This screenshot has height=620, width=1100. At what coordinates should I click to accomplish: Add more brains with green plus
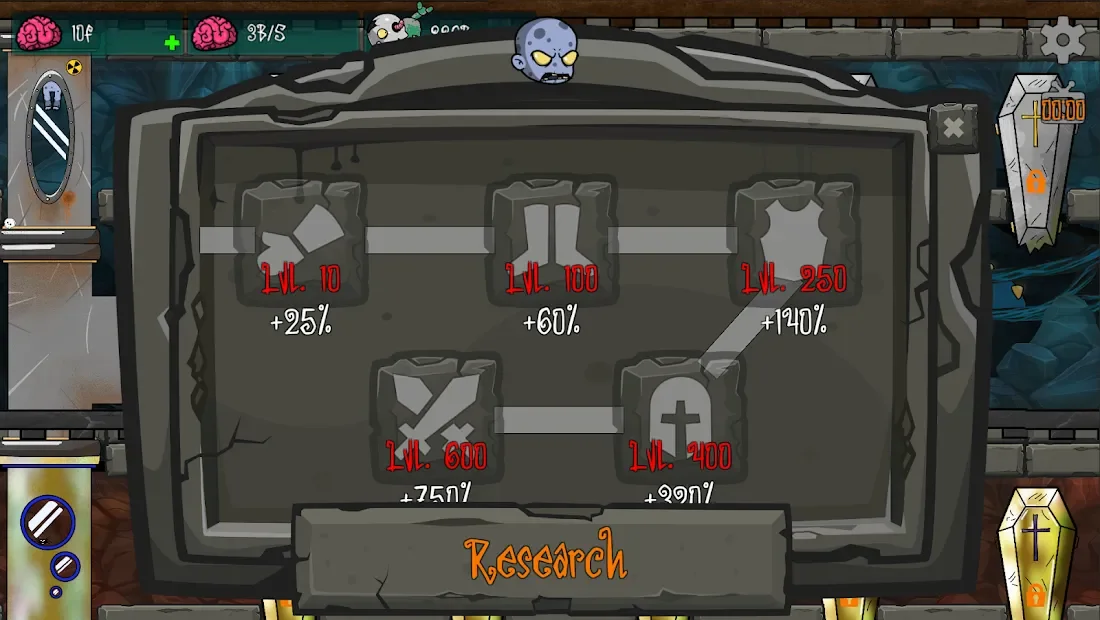[x=172, y=42]
